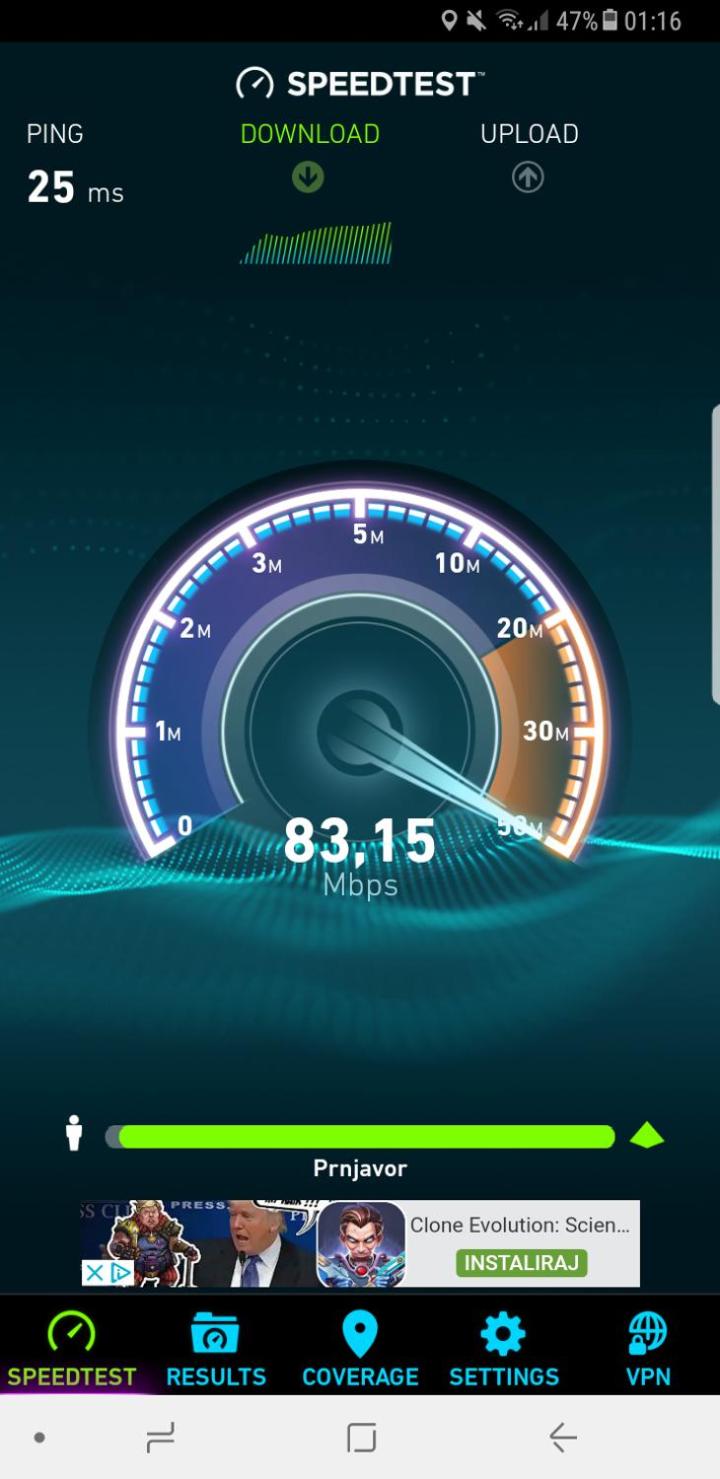Go to the Settings tab
Screen dimensions: 720x1479
(x=503, y=1348)
